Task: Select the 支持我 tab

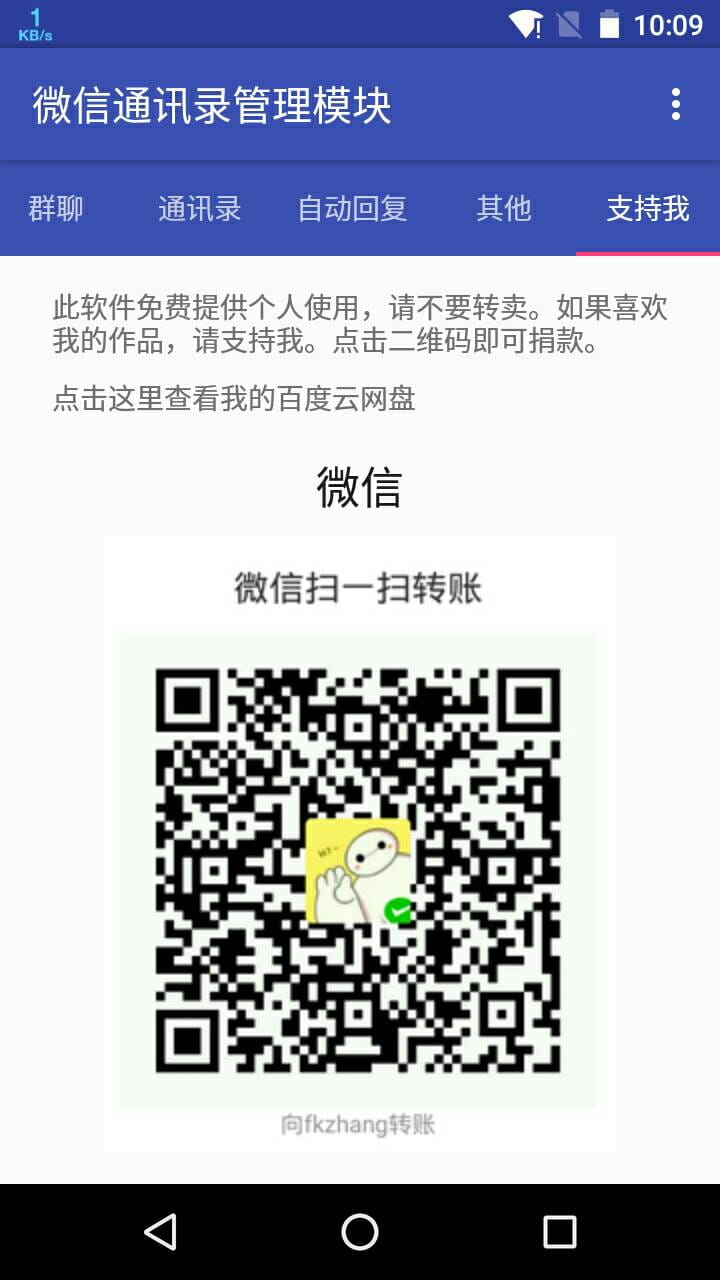Action: click(x=645, y=208)
